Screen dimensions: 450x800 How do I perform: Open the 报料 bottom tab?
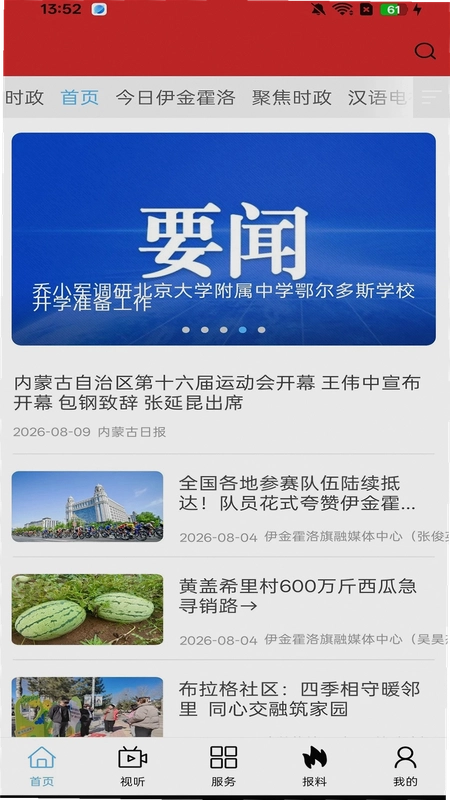[314, 766]
